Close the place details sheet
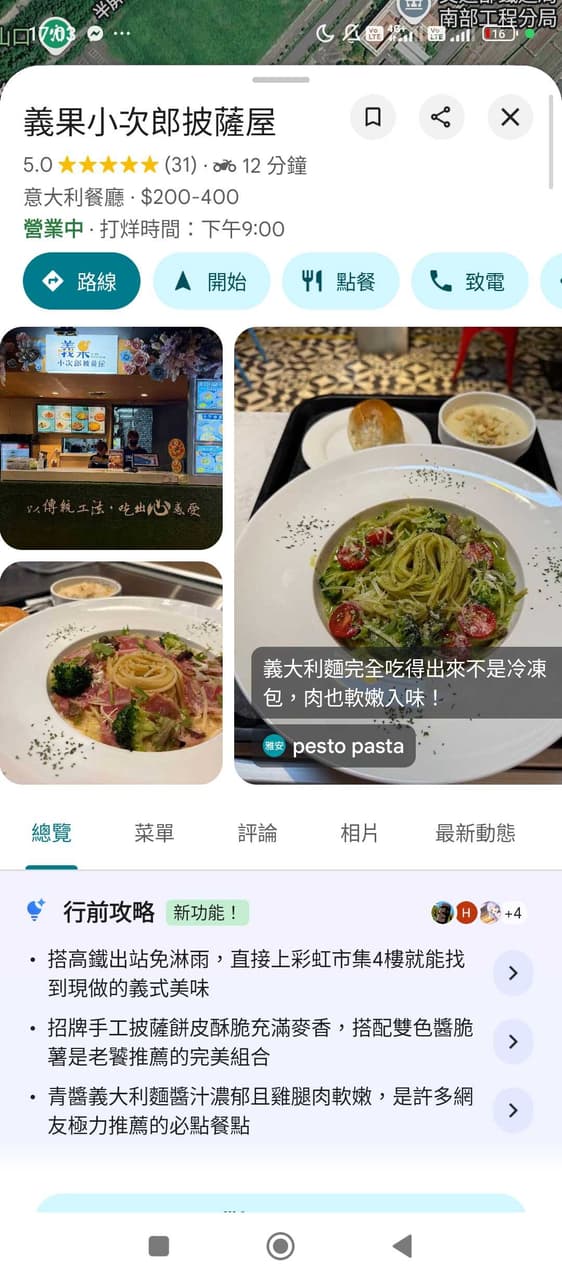This screenshot has height=1280, width=562. [x=510, y=118]
